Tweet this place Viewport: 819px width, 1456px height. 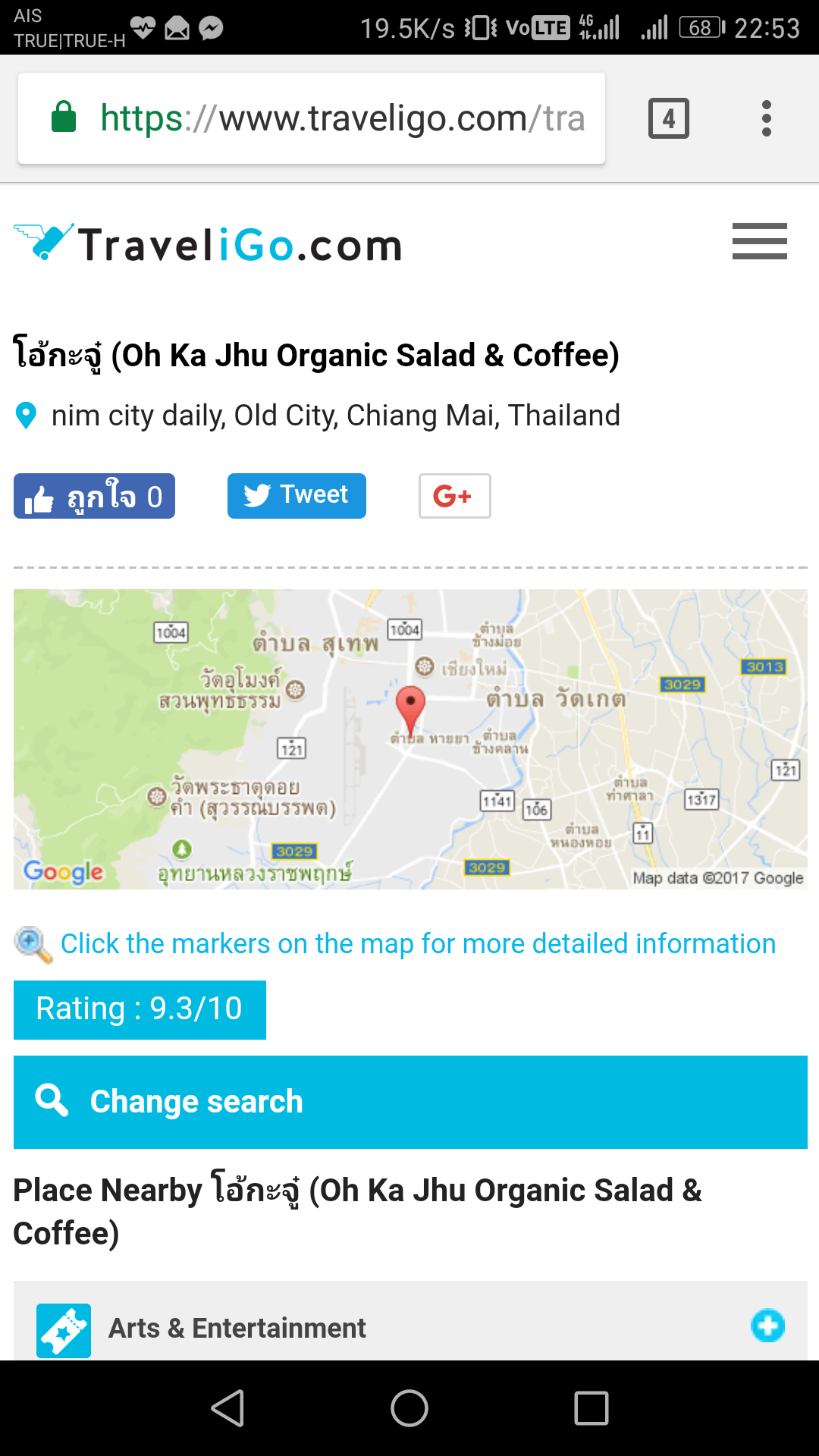point(297,496)
